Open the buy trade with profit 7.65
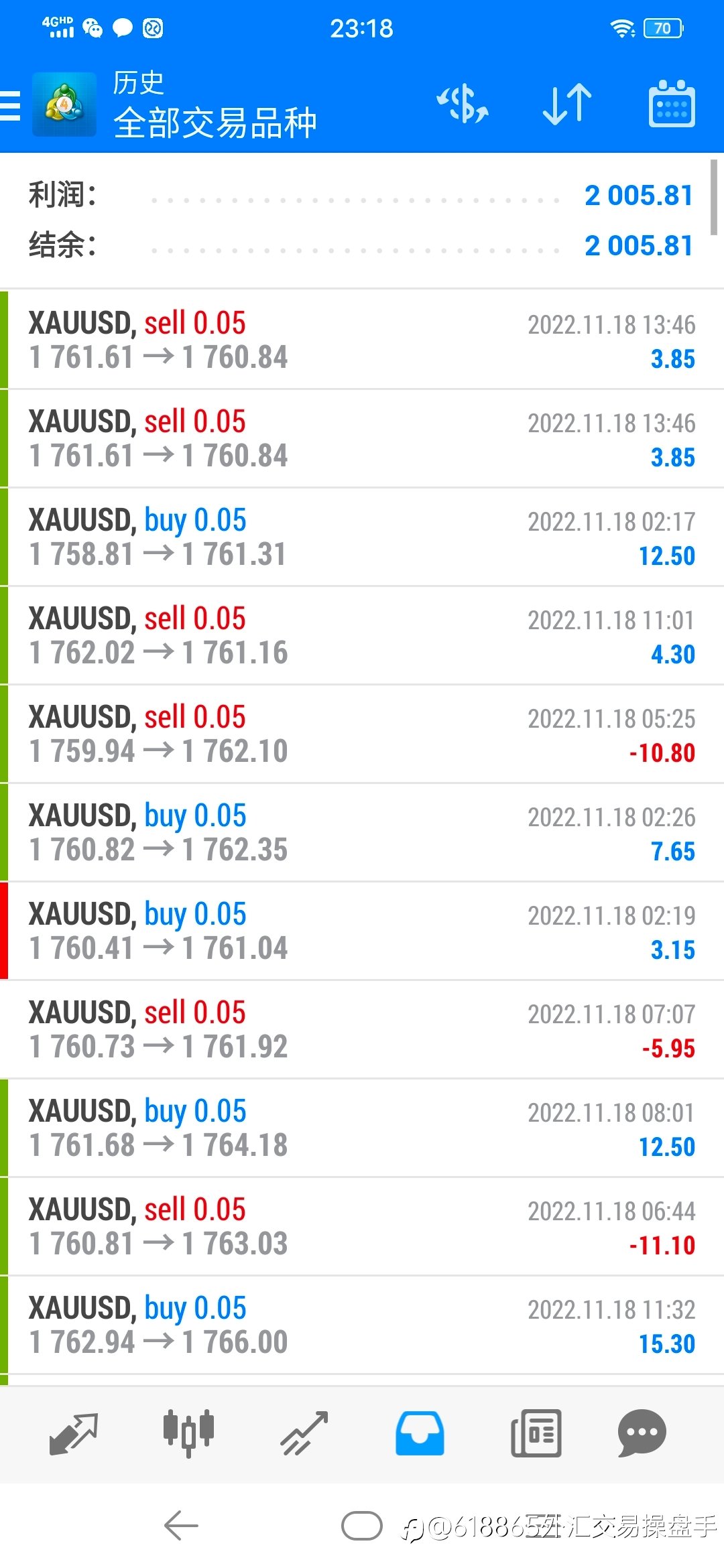Image resolution: width=724 pixels, height=1568 pixels. tap(362, 832)
